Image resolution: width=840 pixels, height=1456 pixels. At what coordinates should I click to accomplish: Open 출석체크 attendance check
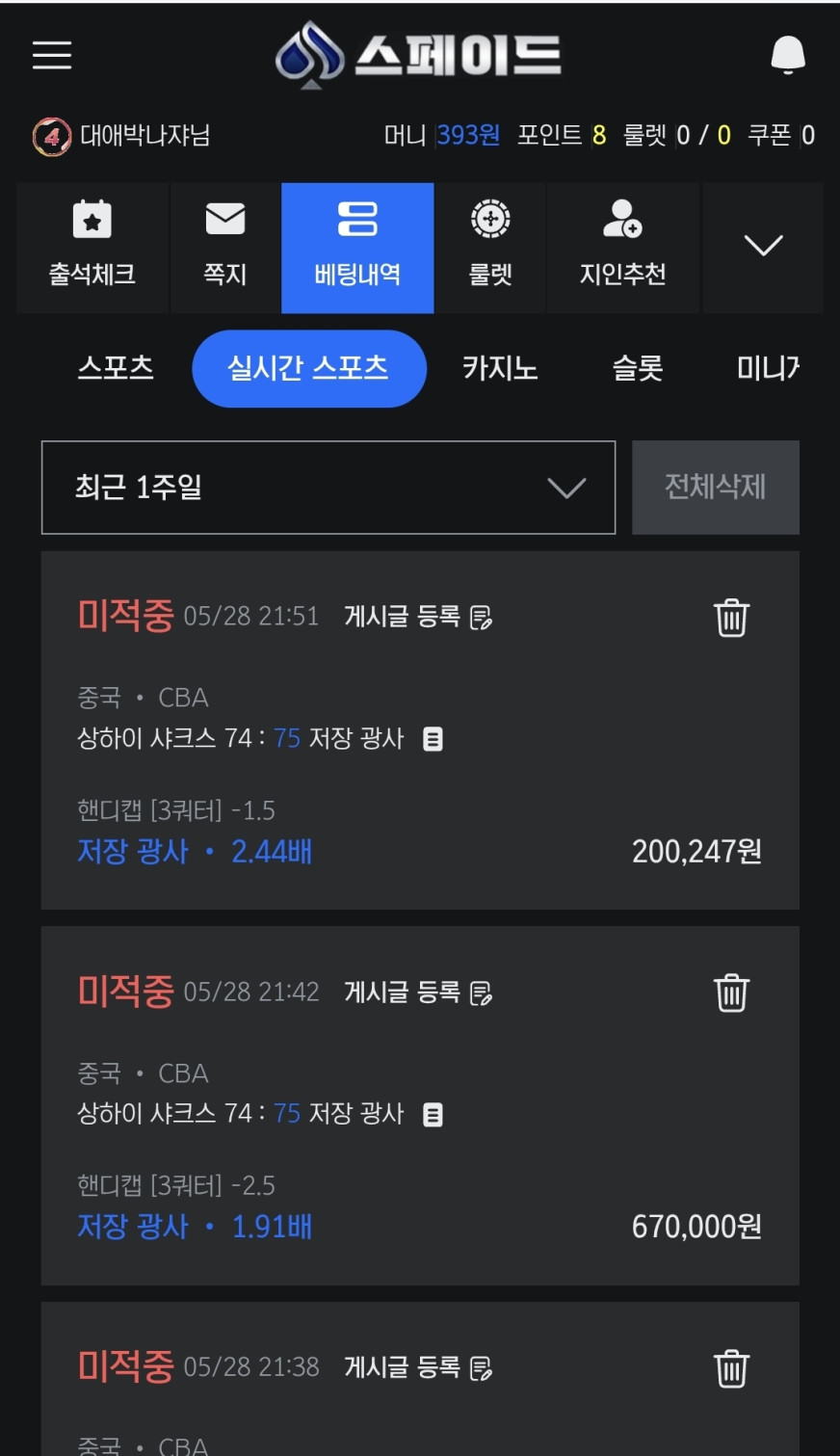[92, 248]
